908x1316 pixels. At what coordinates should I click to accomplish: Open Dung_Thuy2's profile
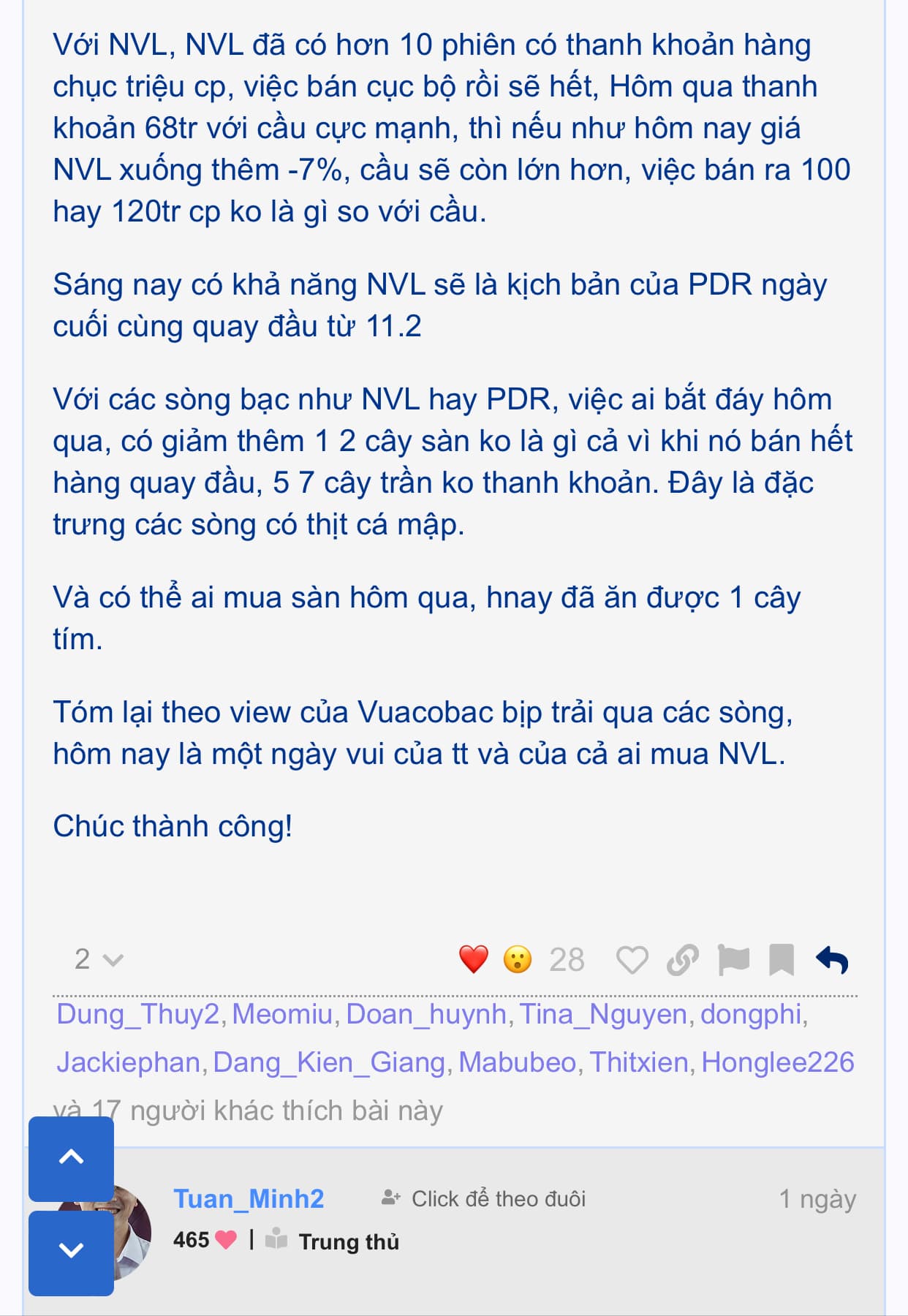pyautogui.click(x=138, y=1014)
